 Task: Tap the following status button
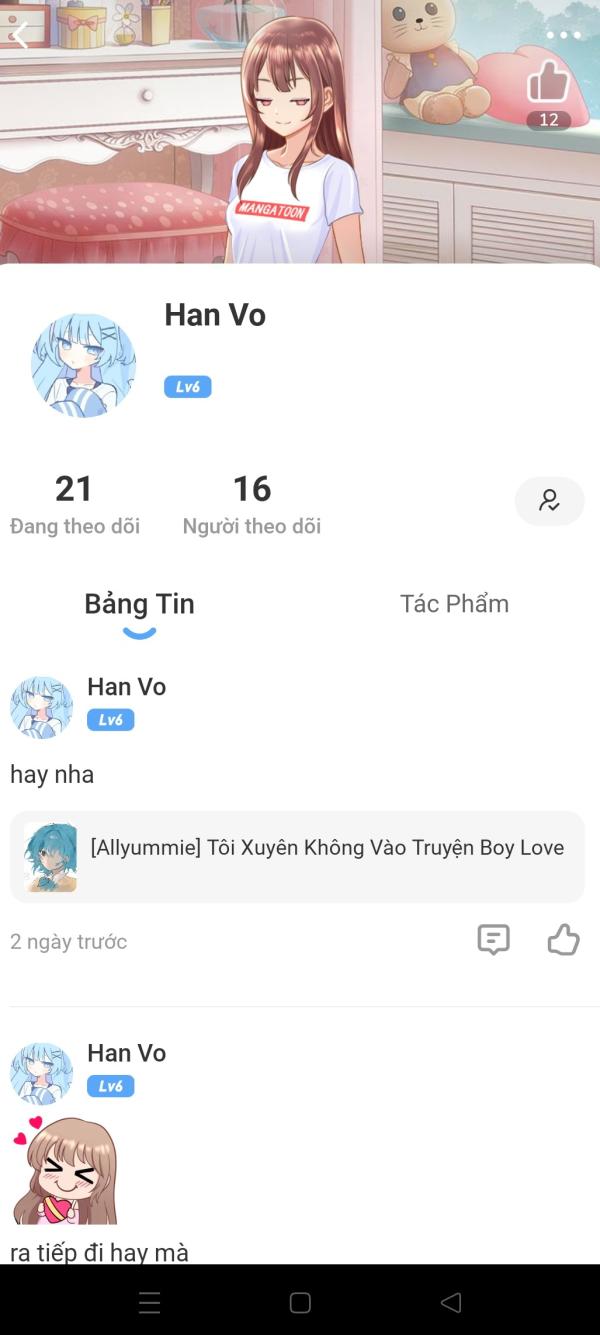549,501
